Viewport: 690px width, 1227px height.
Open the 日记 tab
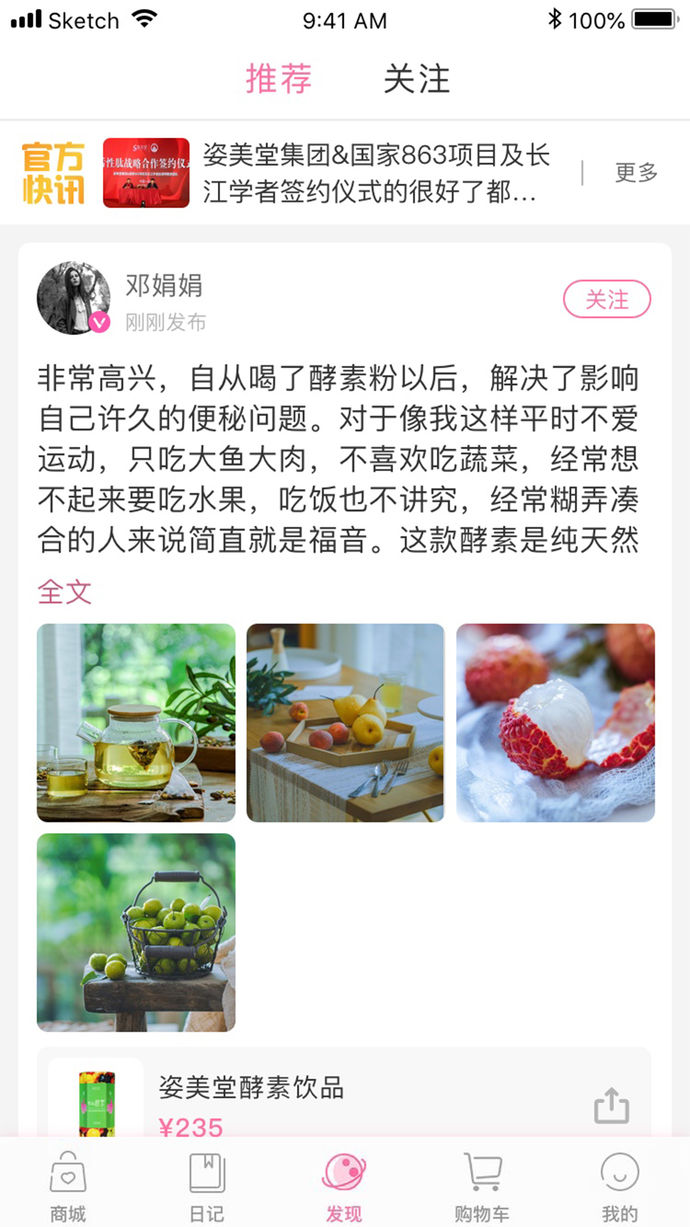pos(207,1187)
